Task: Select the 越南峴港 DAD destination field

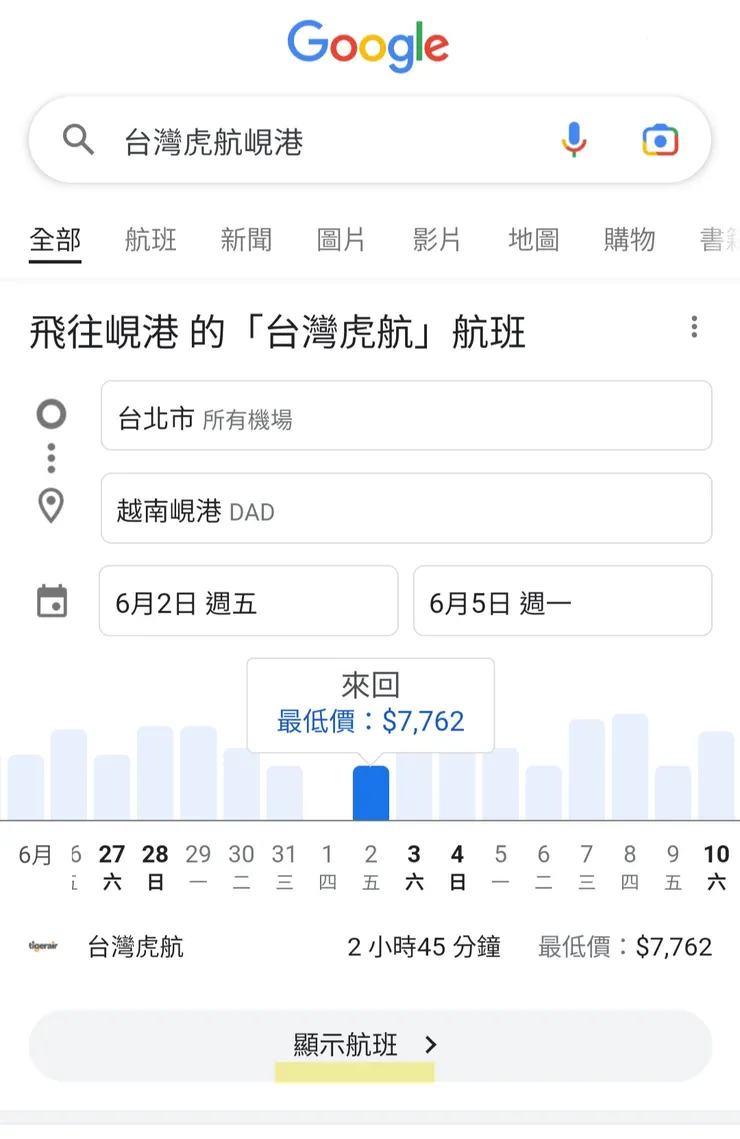Action: click(406, 508)
